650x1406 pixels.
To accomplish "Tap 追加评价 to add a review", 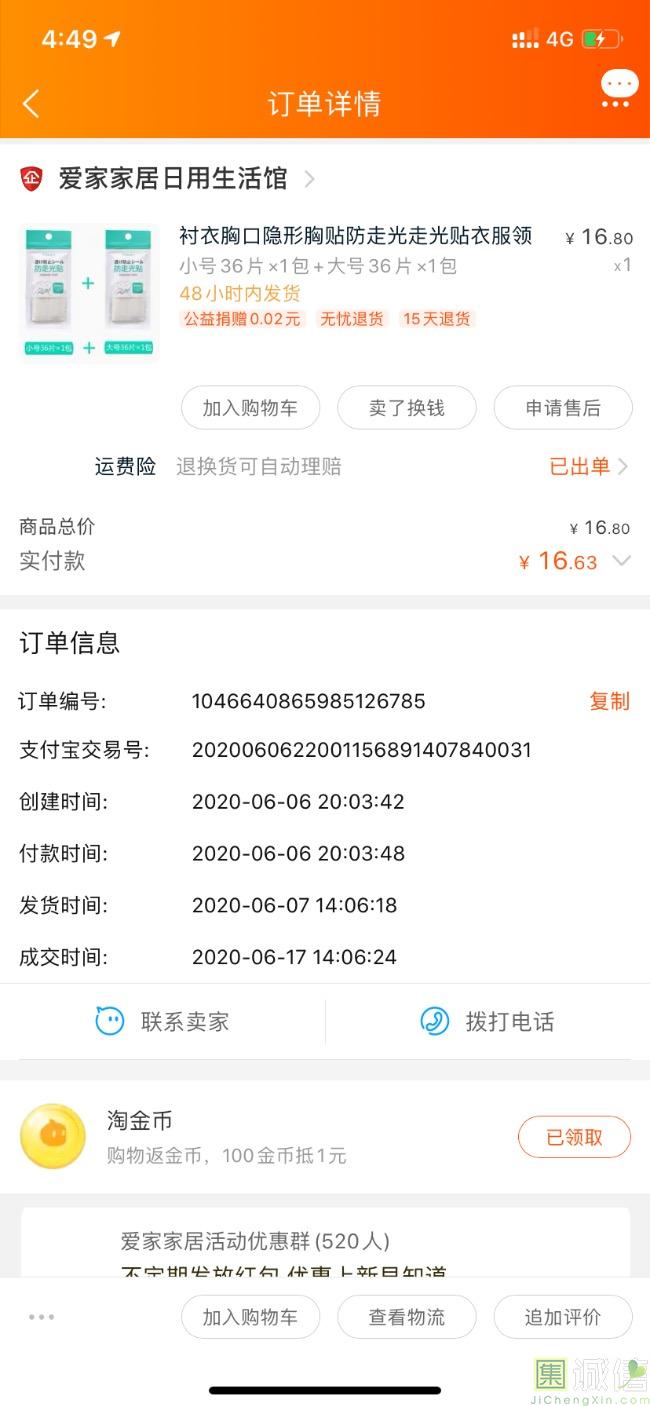I will tap(563, 1317).
